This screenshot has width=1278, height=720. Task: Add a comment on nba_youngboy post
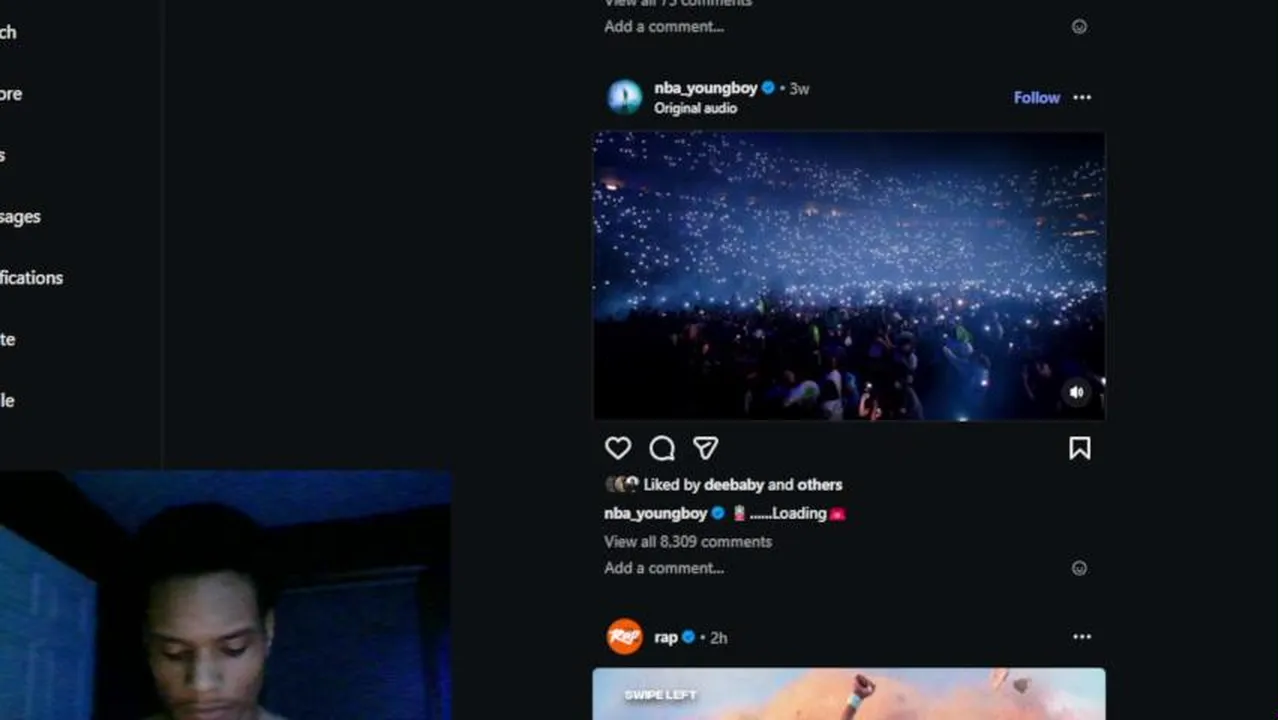click(x=664, y=568)
